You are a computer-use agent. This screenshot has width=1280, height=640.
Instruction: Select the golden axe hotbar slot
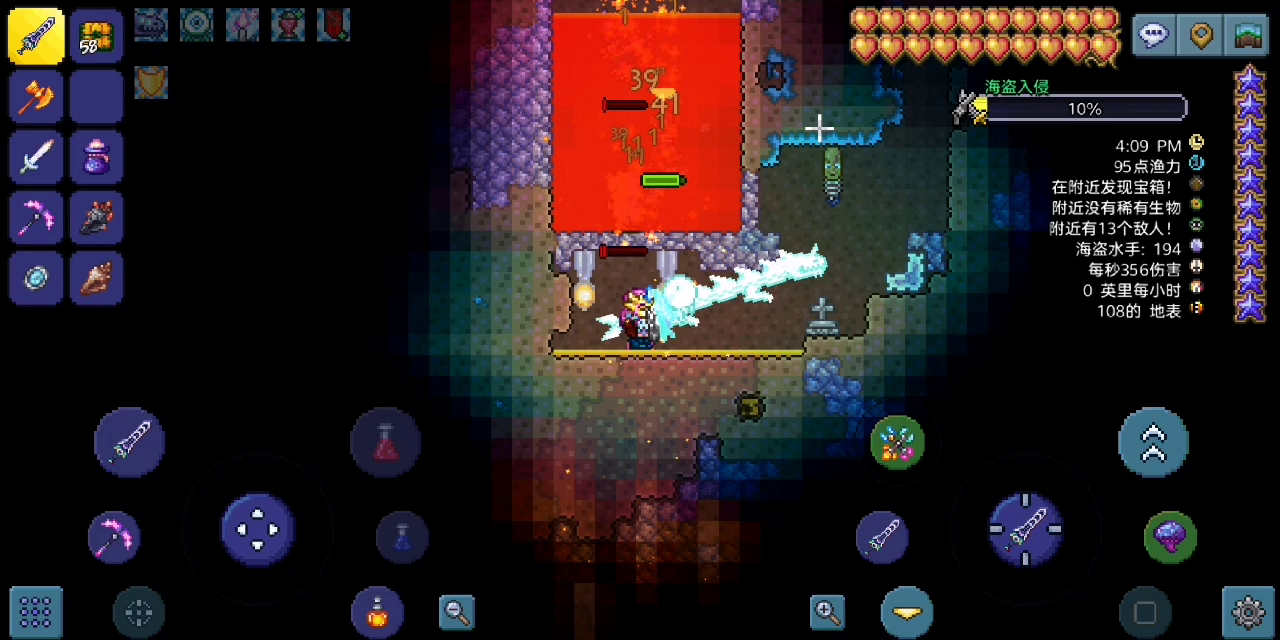[x=36, y=97]
